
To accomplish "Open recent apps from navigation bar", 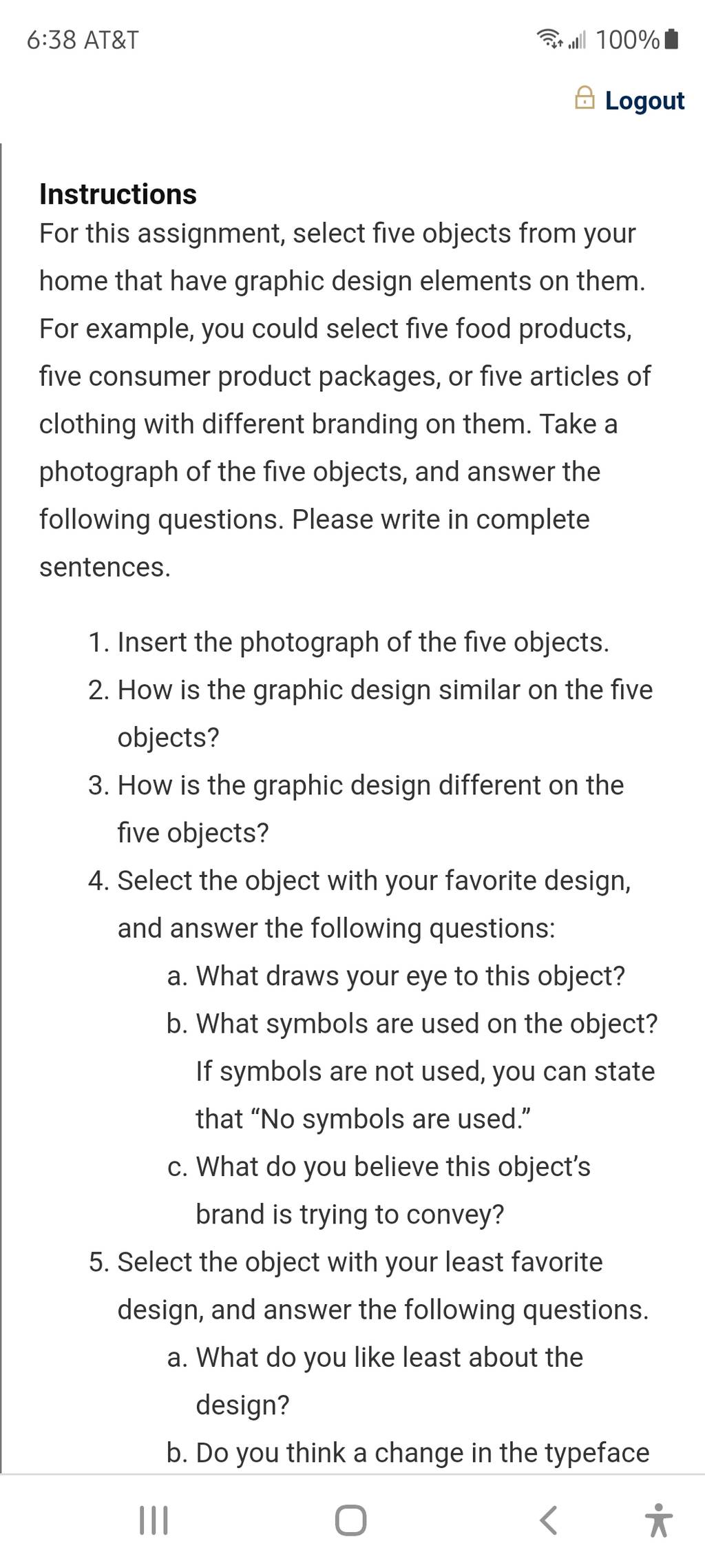I will 154,1520.
